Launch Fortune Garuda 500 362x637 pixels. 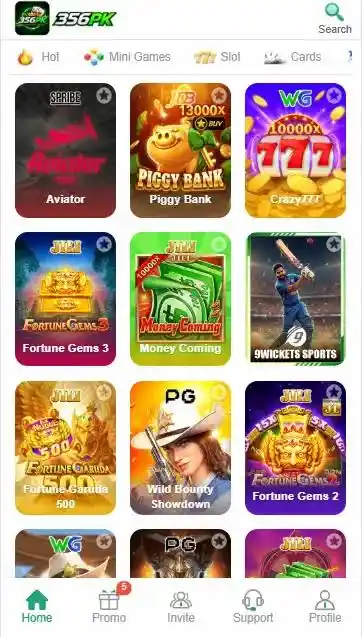(x=65, y=448)
